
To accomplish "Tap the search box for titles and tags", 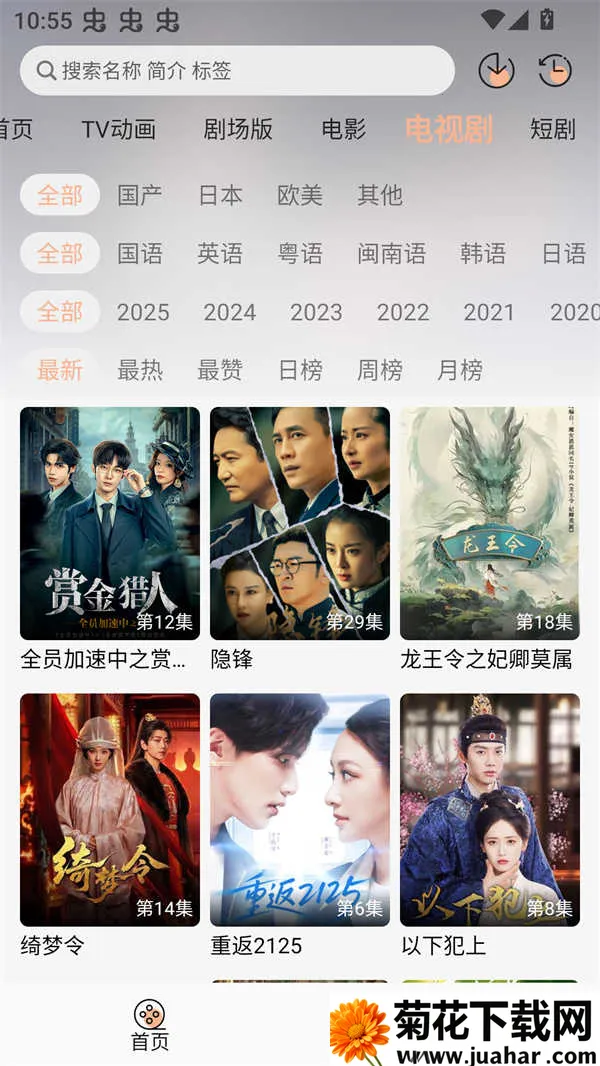I will 237,71.
